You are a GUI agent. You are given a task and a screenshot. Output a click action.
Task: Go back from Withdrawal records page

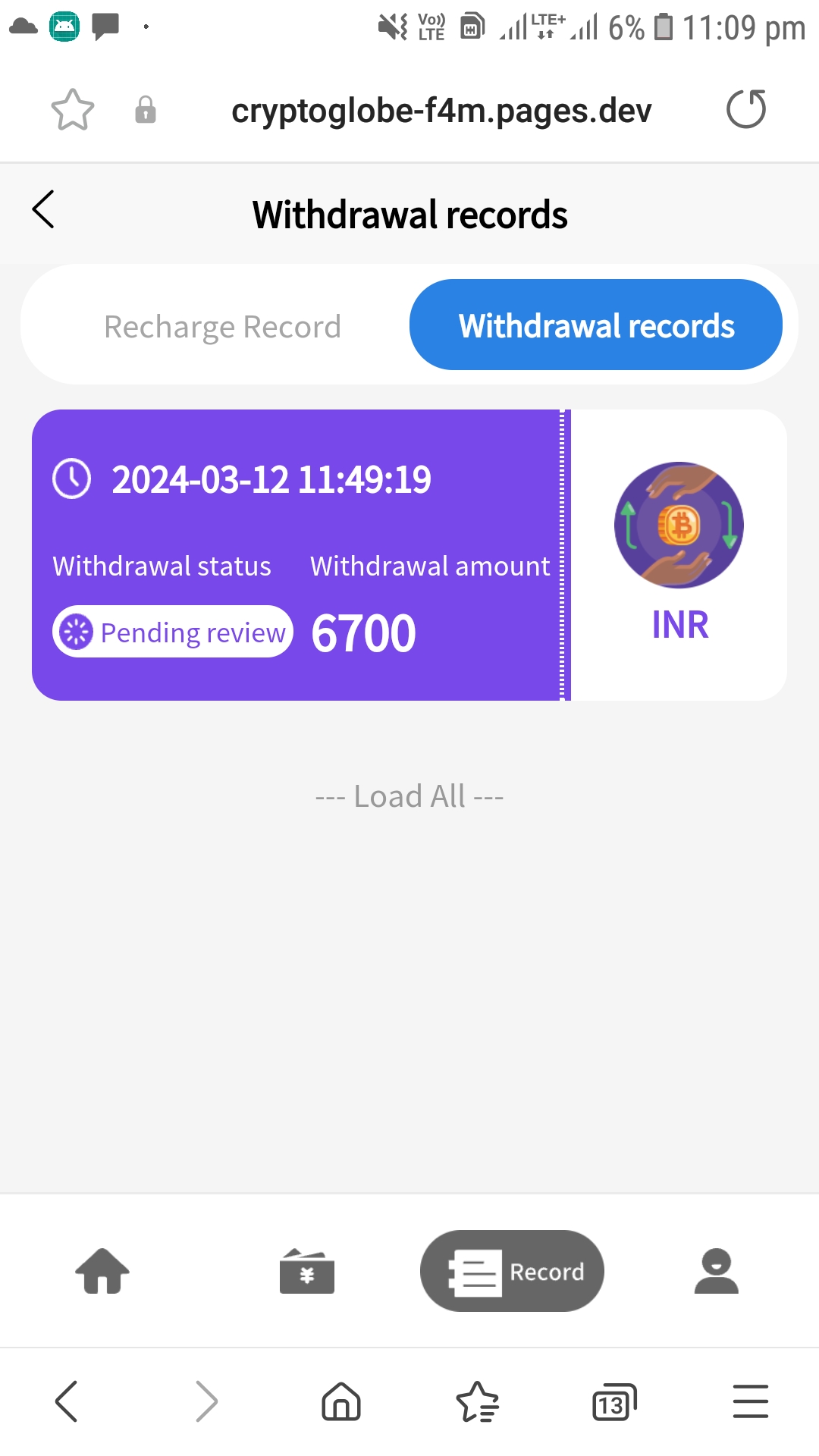44,209
